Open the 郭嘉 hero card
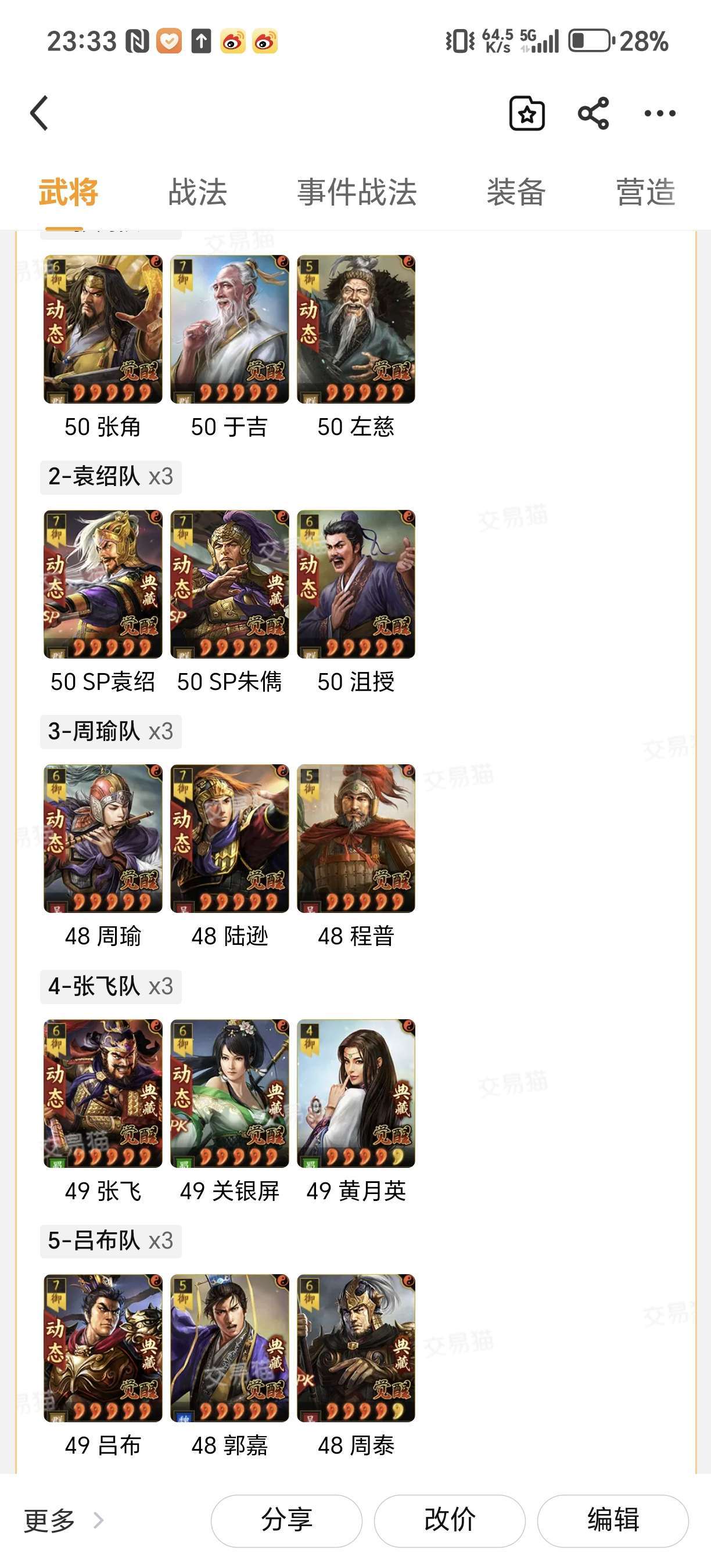This screenshot has height=1568, width=711. tap(229, 1348)
